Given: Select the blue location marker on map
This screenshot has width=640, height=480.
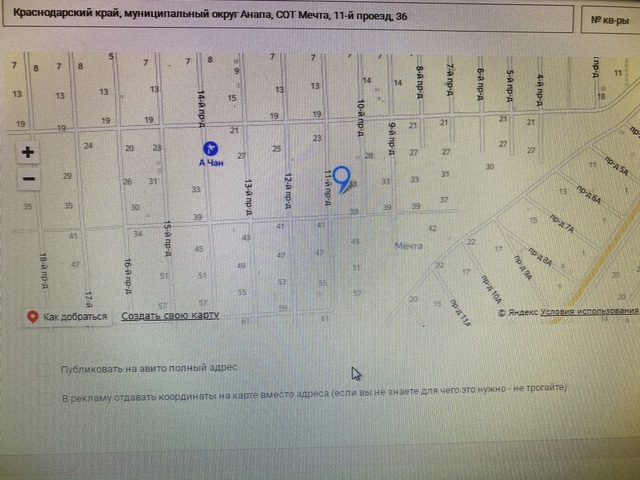Looking at the screenshot, I should 341,178.
